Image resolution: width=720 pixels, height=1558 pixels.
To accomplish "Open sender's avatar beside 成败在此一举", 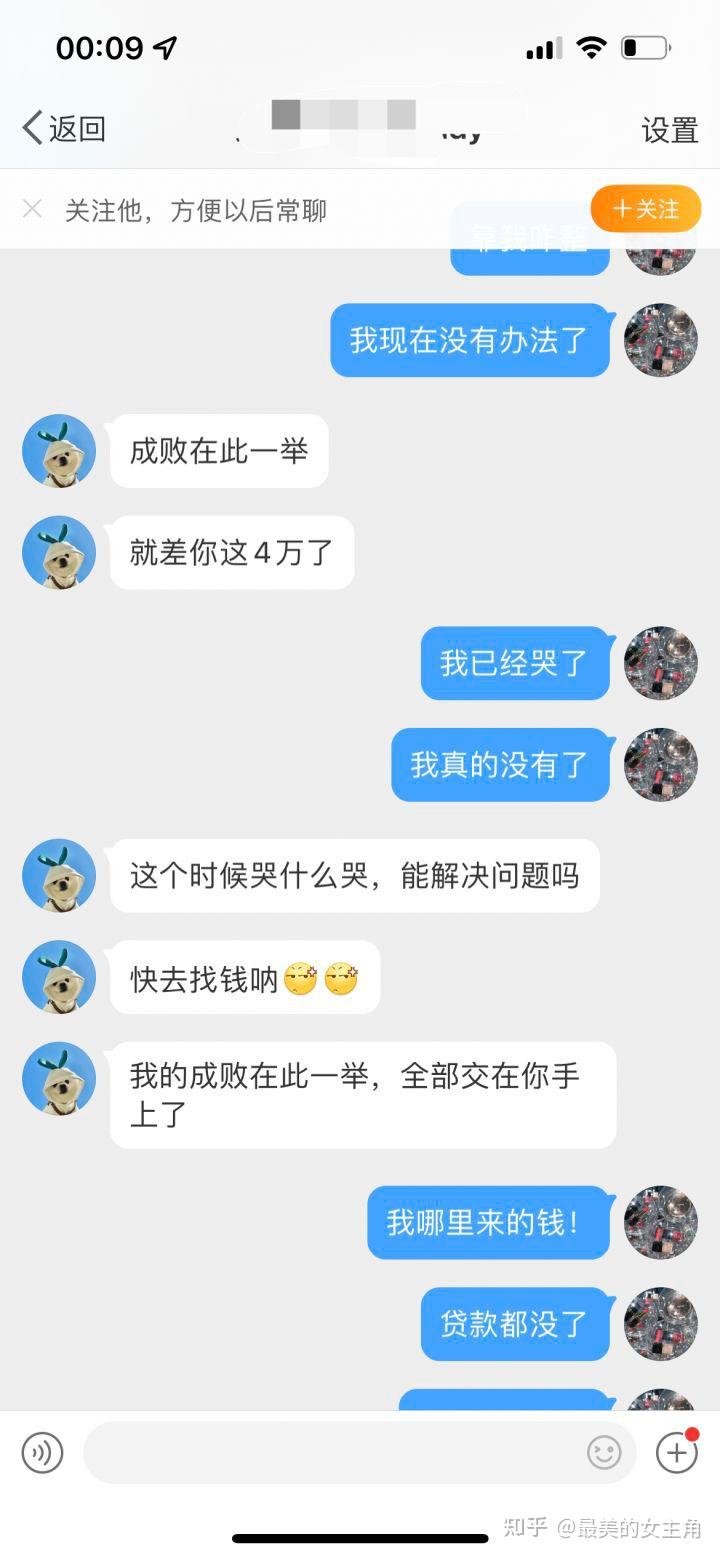I will (x=59, y=451).
